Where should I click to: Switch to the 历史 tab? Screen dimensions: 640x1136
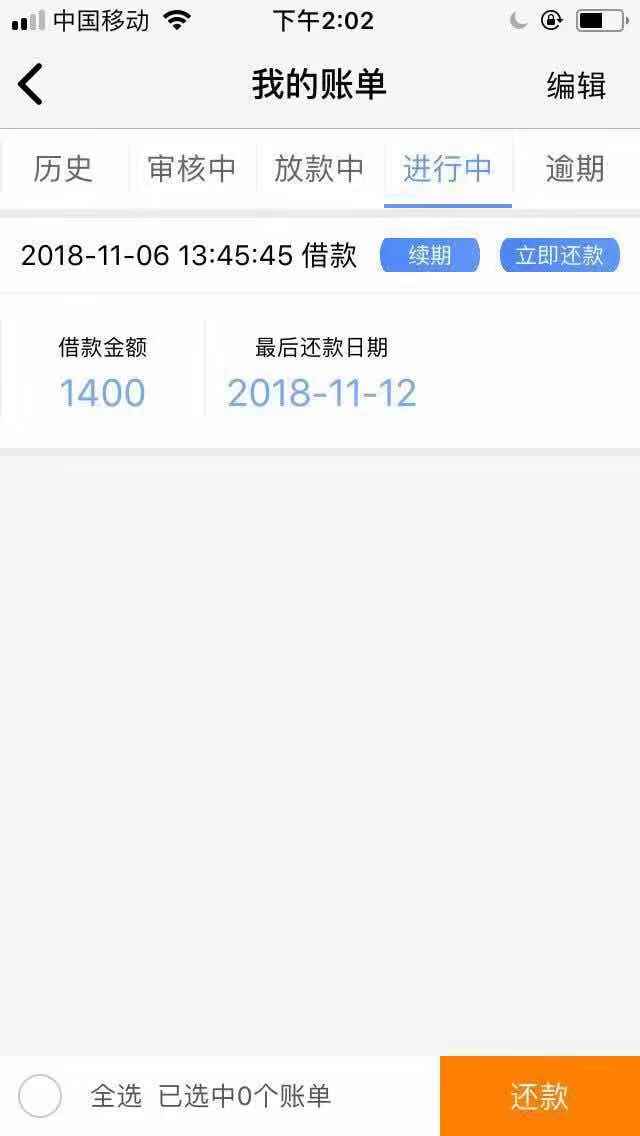coord(63,169)
